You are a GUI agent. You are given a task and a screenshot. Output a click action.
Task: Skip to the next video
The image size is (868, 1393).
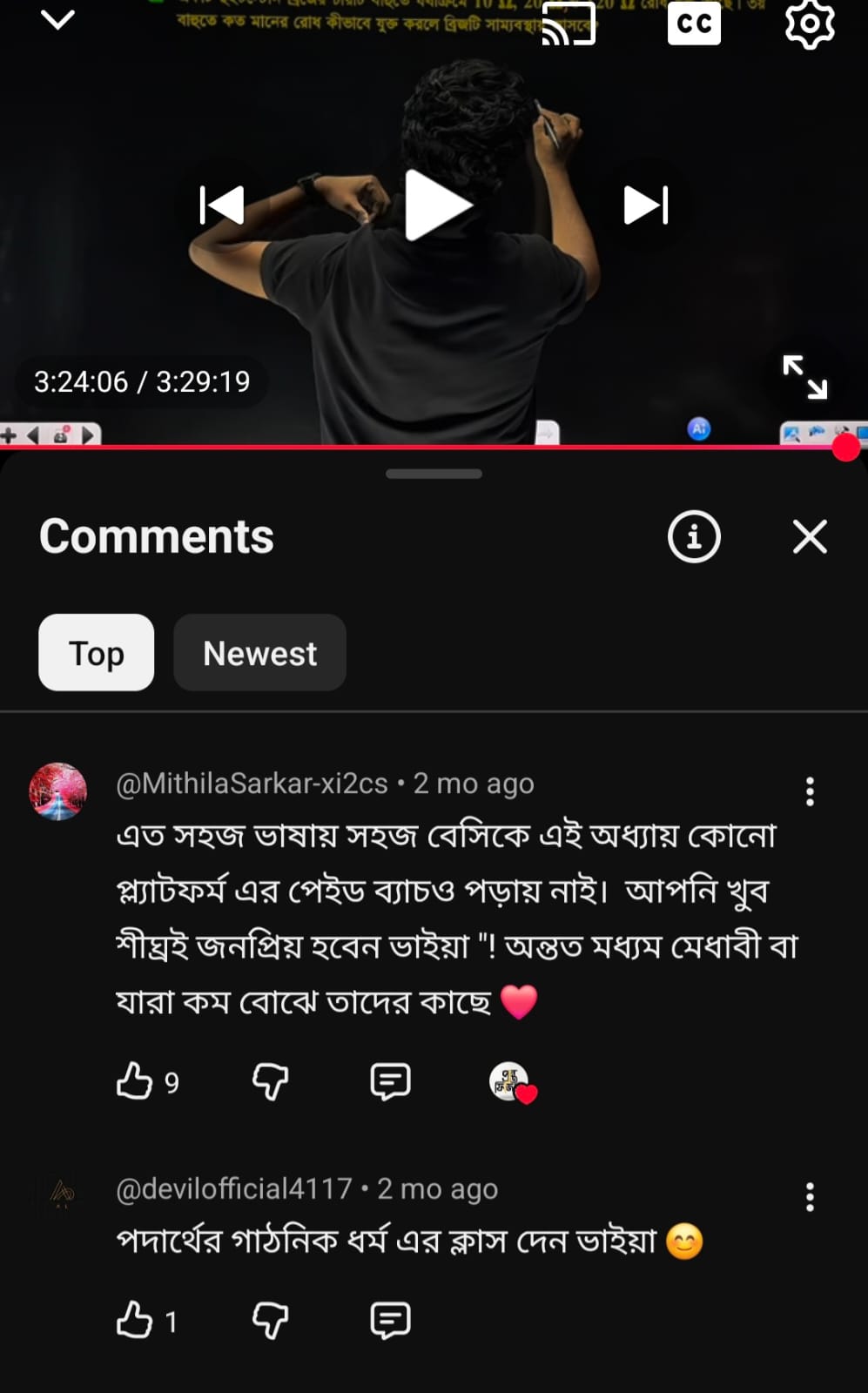[646, 205]
